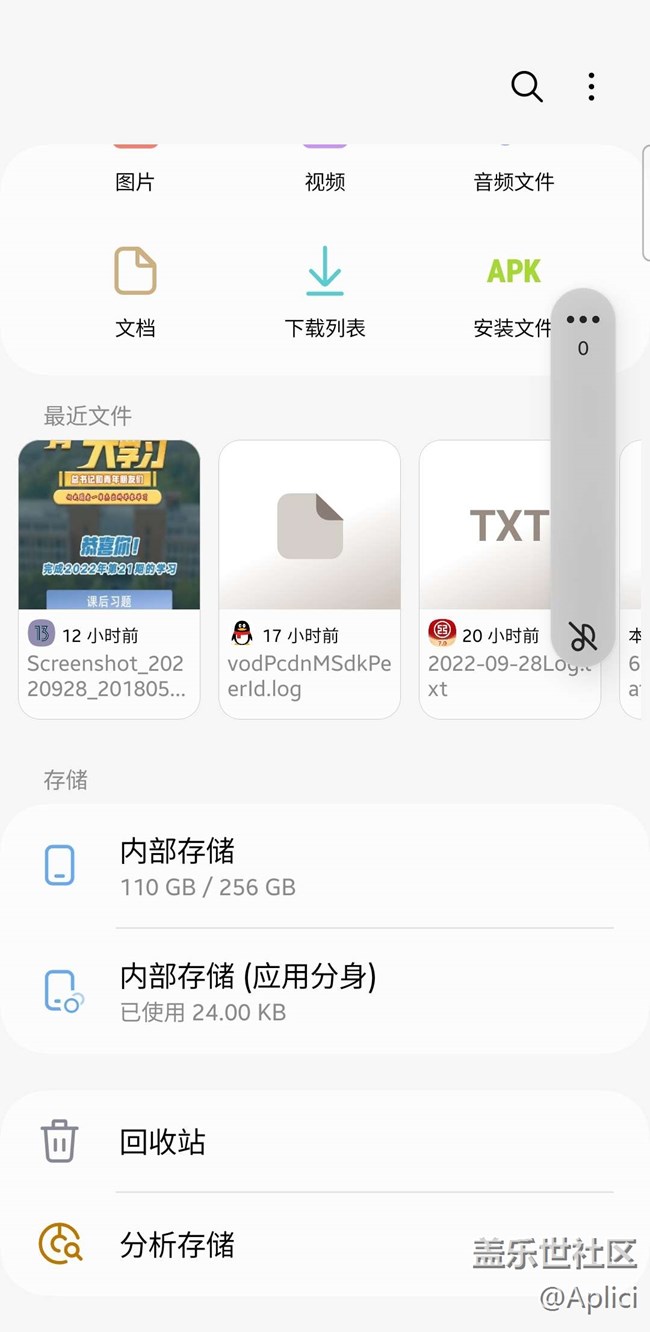Viewport: 650px width, 1332px height.
Task: Mute media using the volume panel icon
Action: pyautogui.click(x=583, y=636)
